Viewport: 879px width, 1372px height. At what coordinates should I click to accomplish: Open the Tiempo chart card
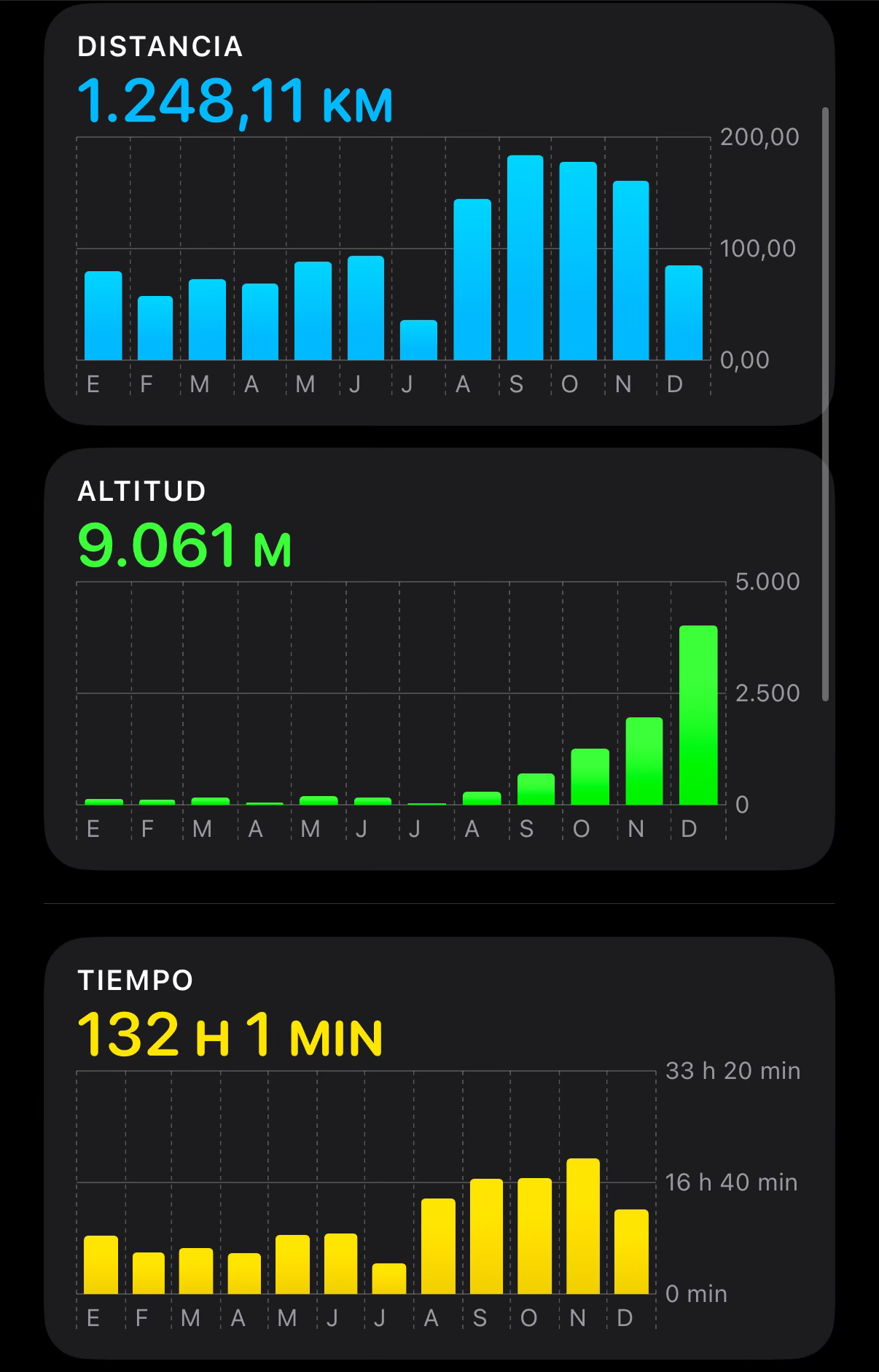439,1148
